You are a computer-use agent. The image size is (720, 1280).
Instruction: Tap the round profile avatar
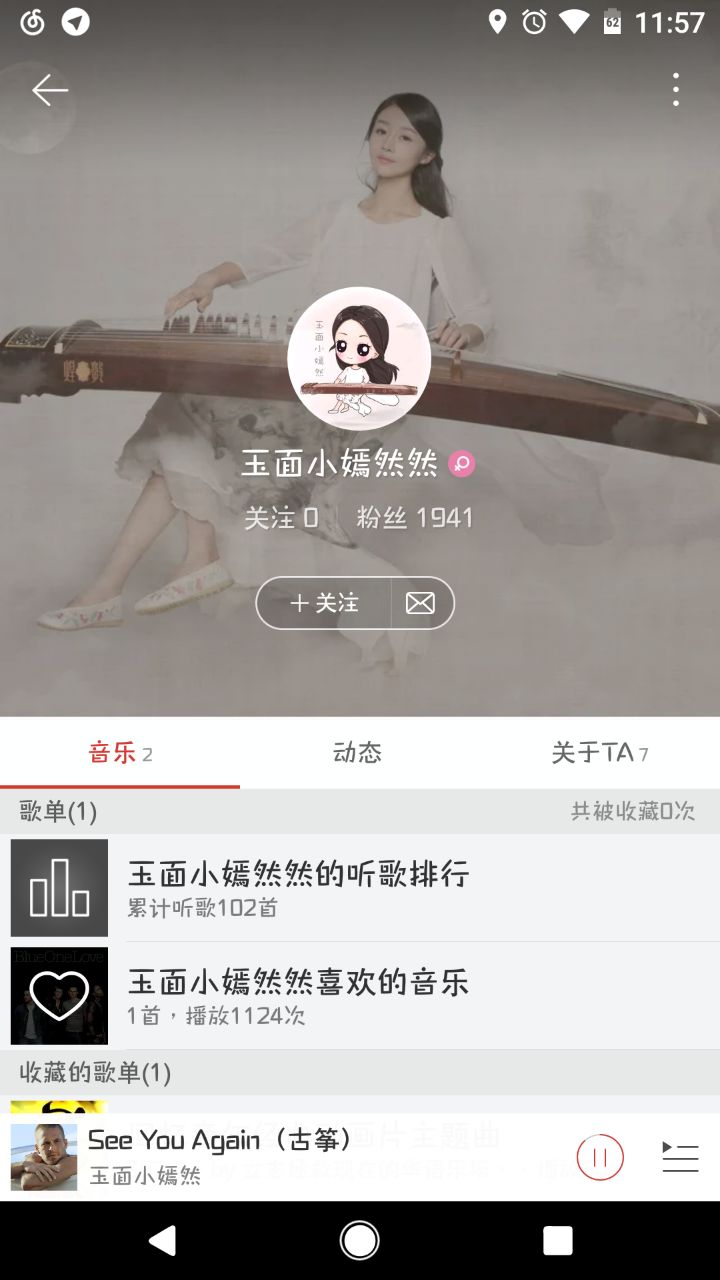point(359,359)
